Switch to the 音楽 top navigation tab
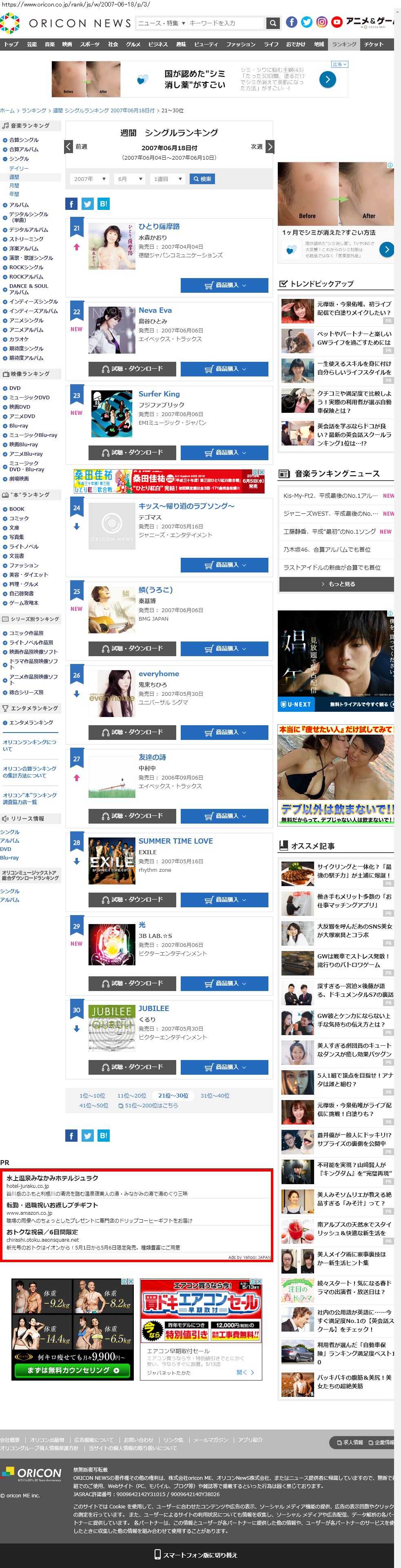Viewport: 401px width, 1568px height. point(49,45)
